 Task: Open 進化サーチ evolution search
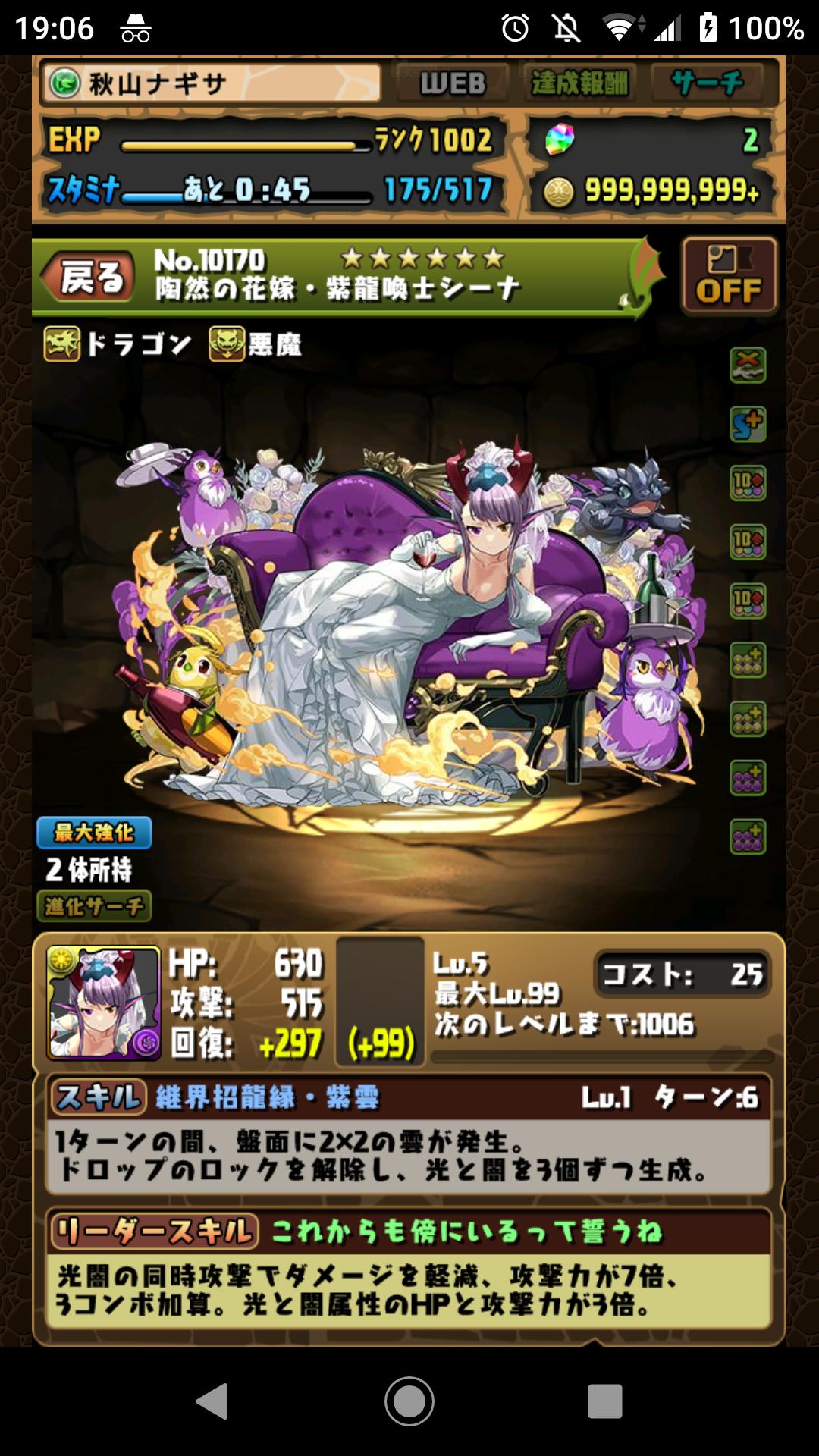(94, 906)
